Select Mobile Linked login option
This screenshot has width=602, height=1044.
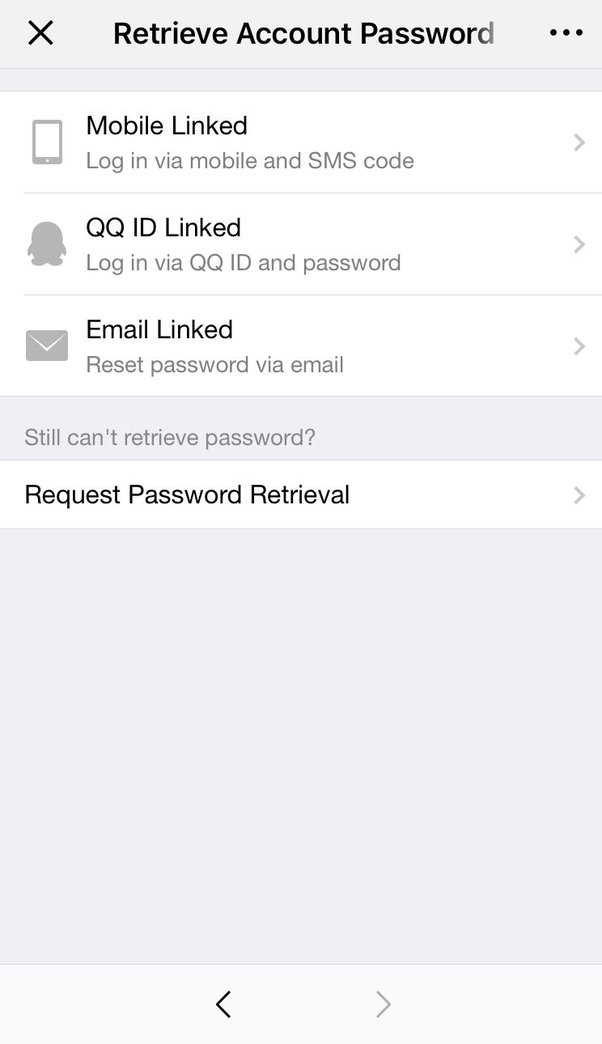[x=300, y=142]
